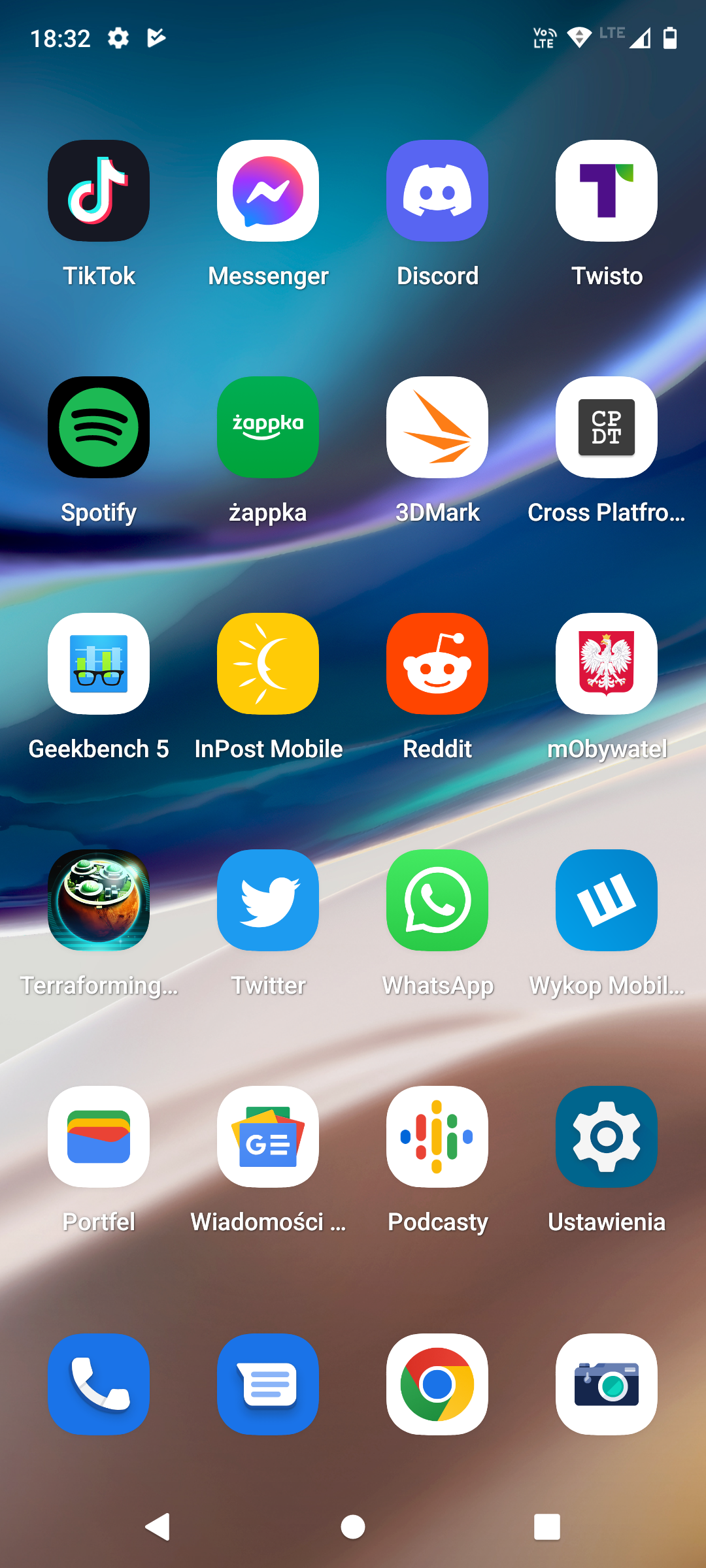The width and height of the screenshot is (706, 1568).
Task: Launch InPost Mobile
Action: click(268, 664)
